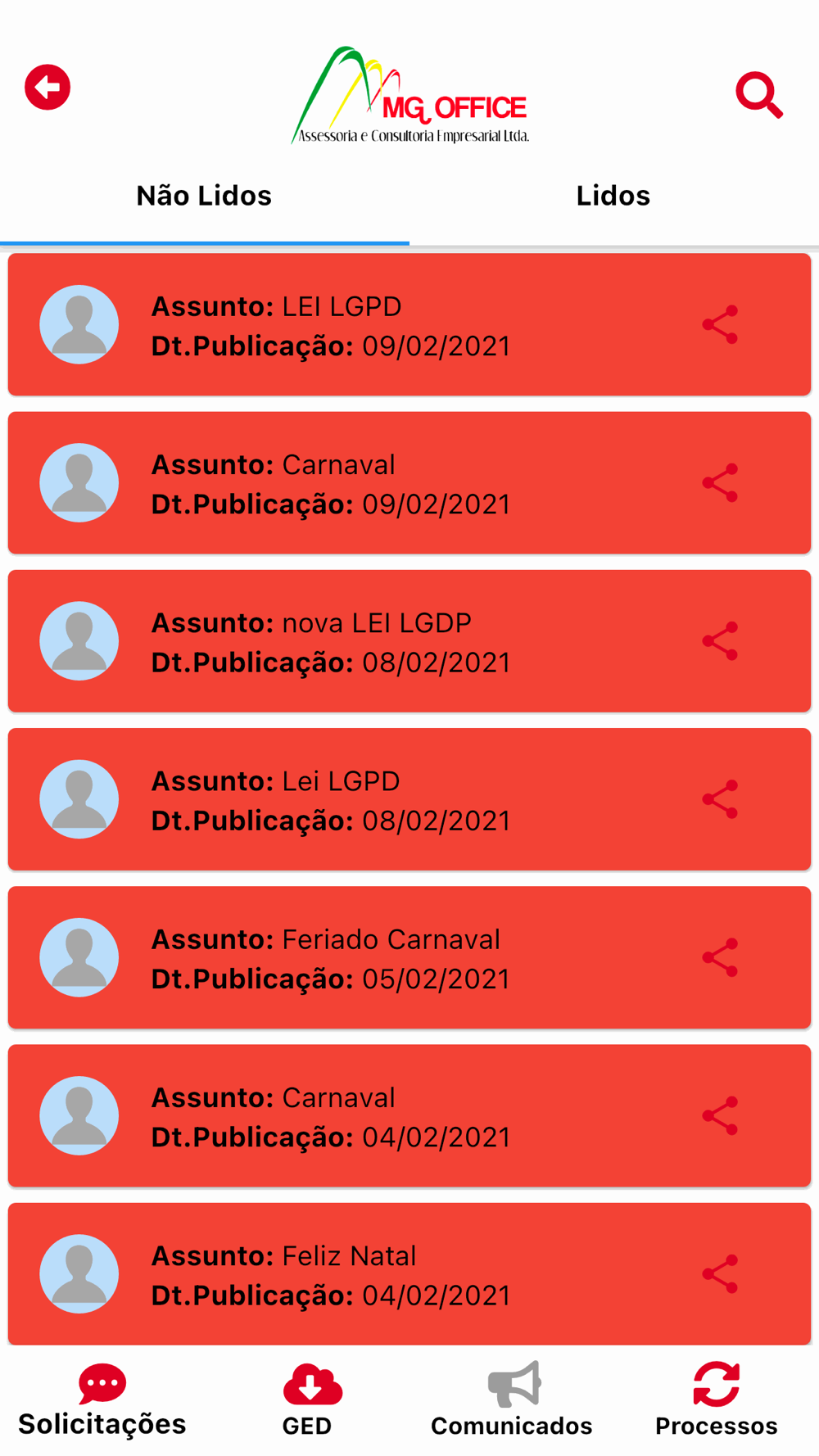Share the Carnaval notice dated 09/02/2021
This screenshot has width=819, height=1456.
click(721, 483)
